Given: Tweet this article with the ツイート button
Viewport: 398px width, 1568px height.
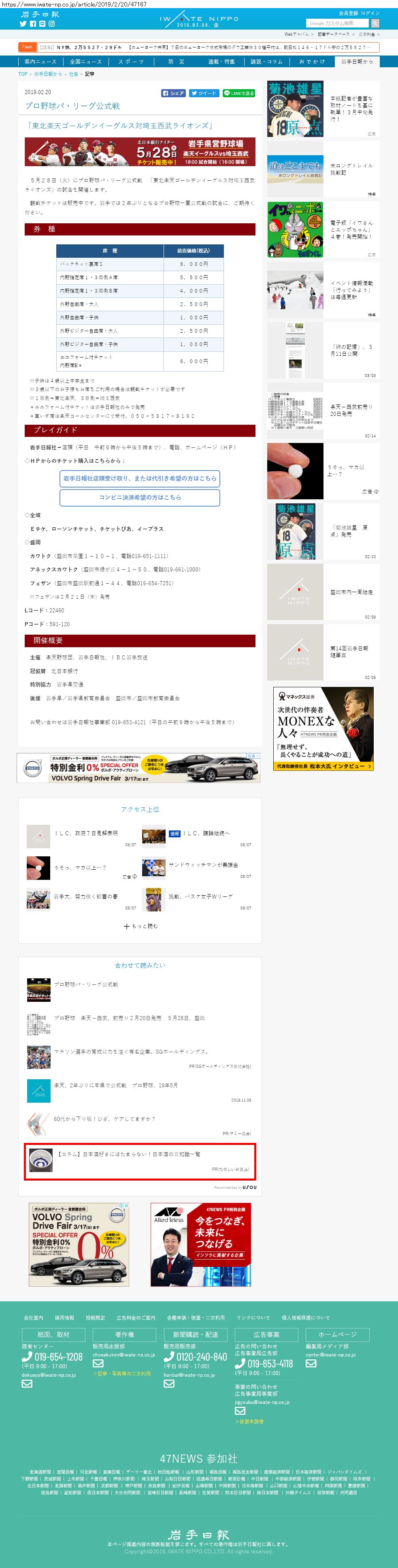Looking at the screenshot, I should click(204, 93).
